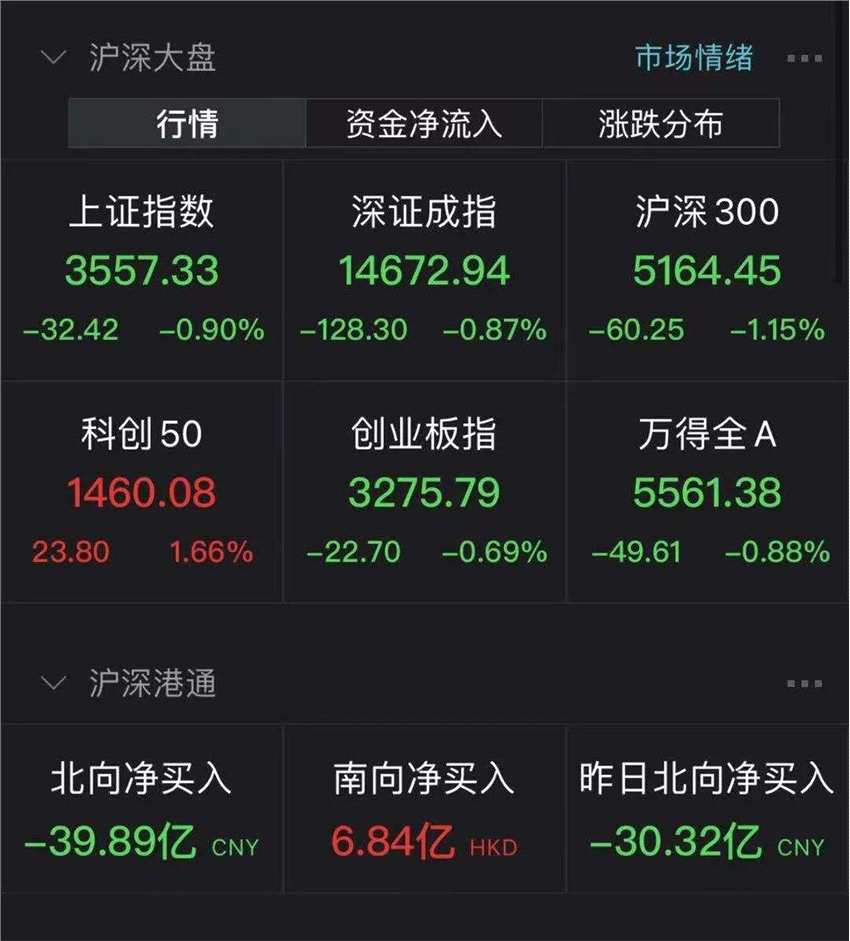The height and width of the screenshot is (941, 850).
Task: Switch to the 资金净流入 tab
Action: coord(424,124)
